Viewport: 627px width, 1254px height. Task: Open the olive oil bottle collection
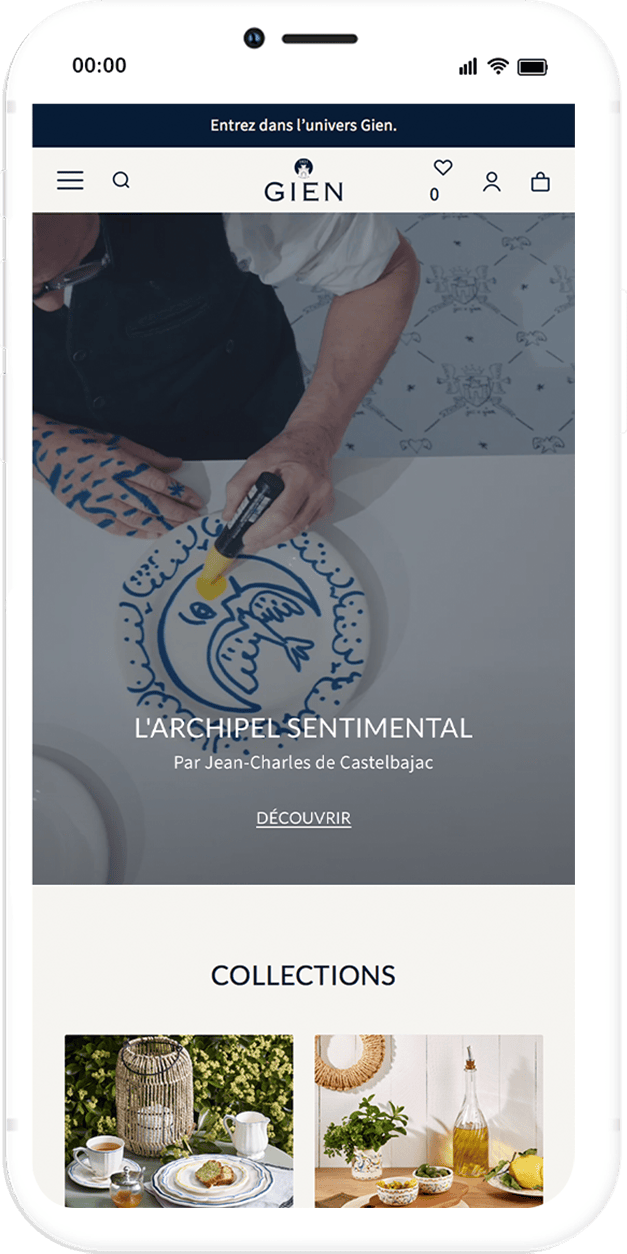[x=428, y=1120]
